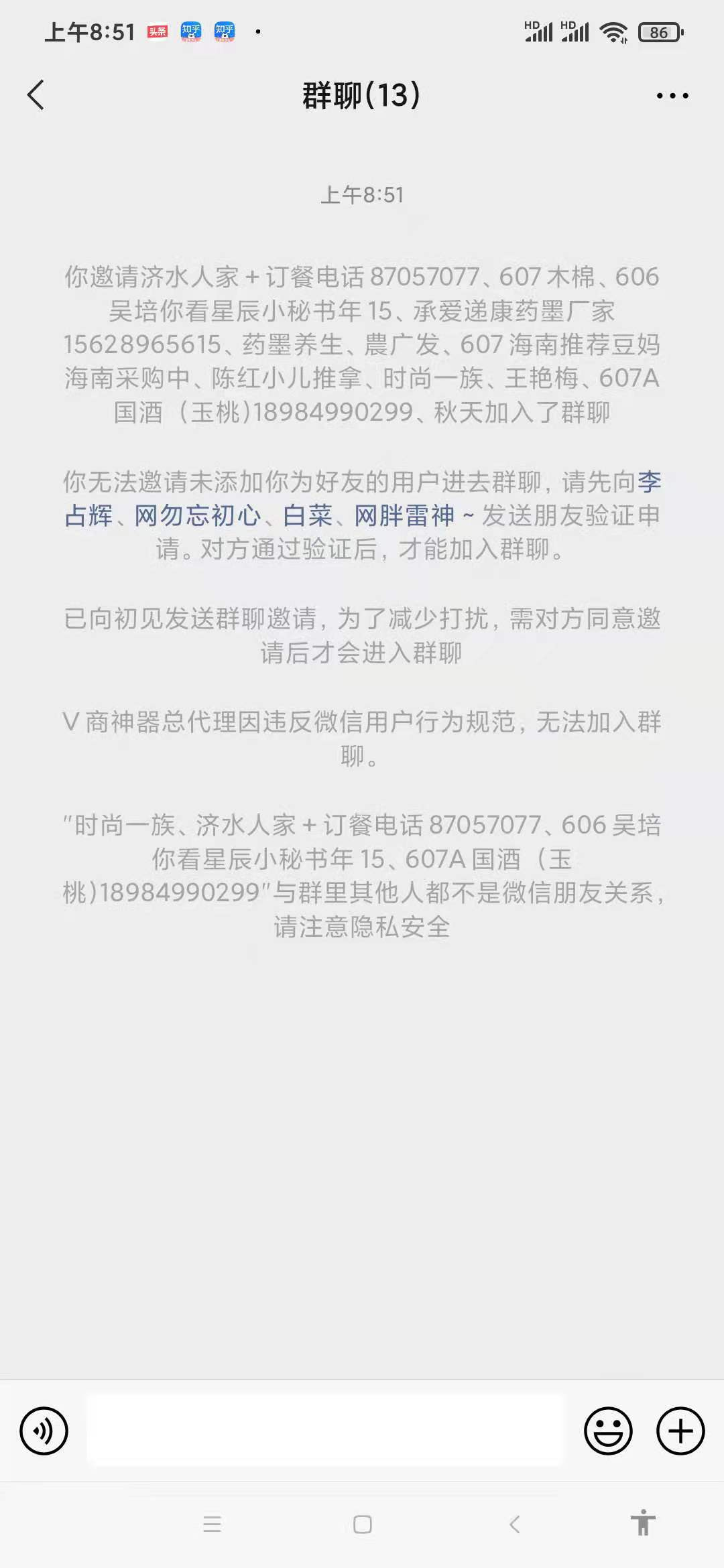Screen dimensions: 724x1568
Task: Open group chat options (three dots)
Action: (x=672, y=96)
